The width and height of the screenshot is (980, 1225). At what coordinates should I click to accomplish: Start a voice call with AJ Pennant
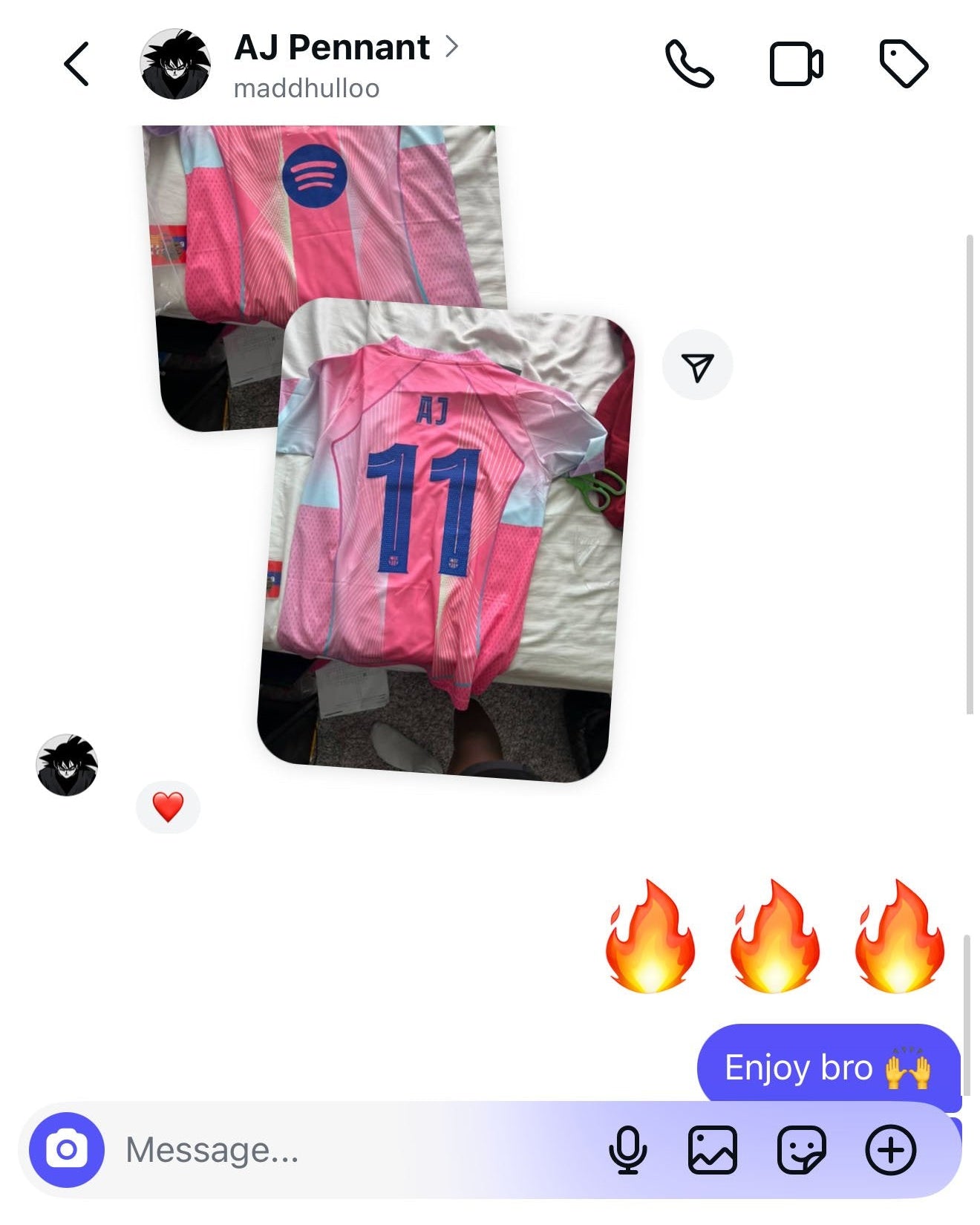tap(689, 65)
